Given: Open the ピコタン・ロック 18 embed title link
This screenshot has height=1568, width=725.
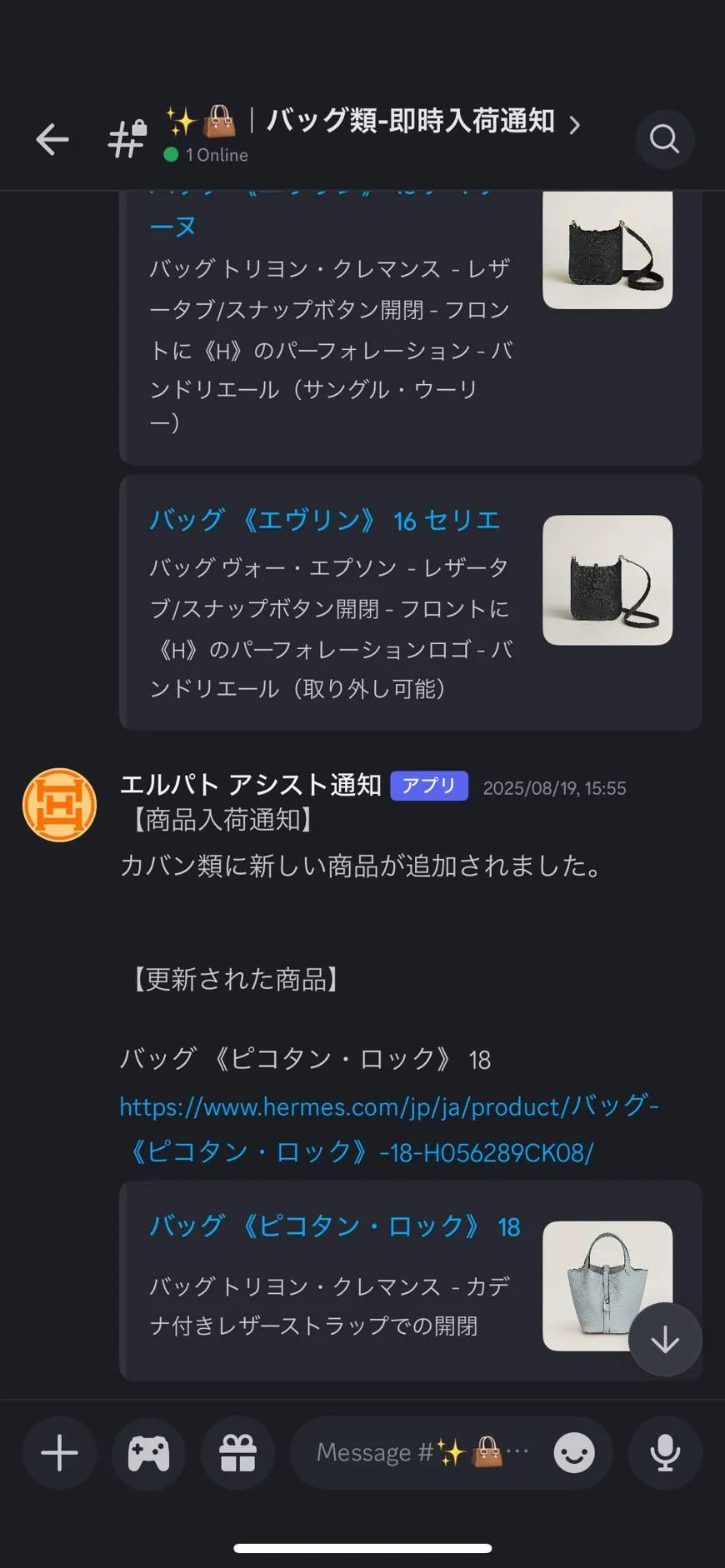Looking at the screenshot, I should (334, 1226).
